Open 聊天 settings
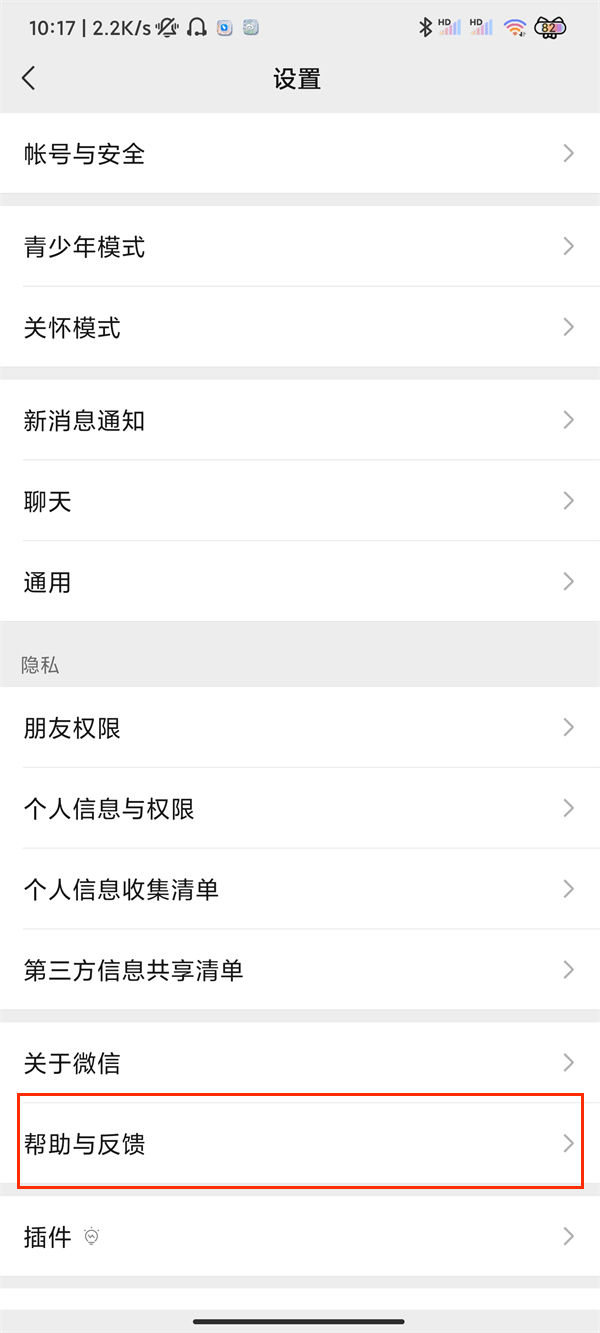The image size is (600, 1333). [300, 501]
